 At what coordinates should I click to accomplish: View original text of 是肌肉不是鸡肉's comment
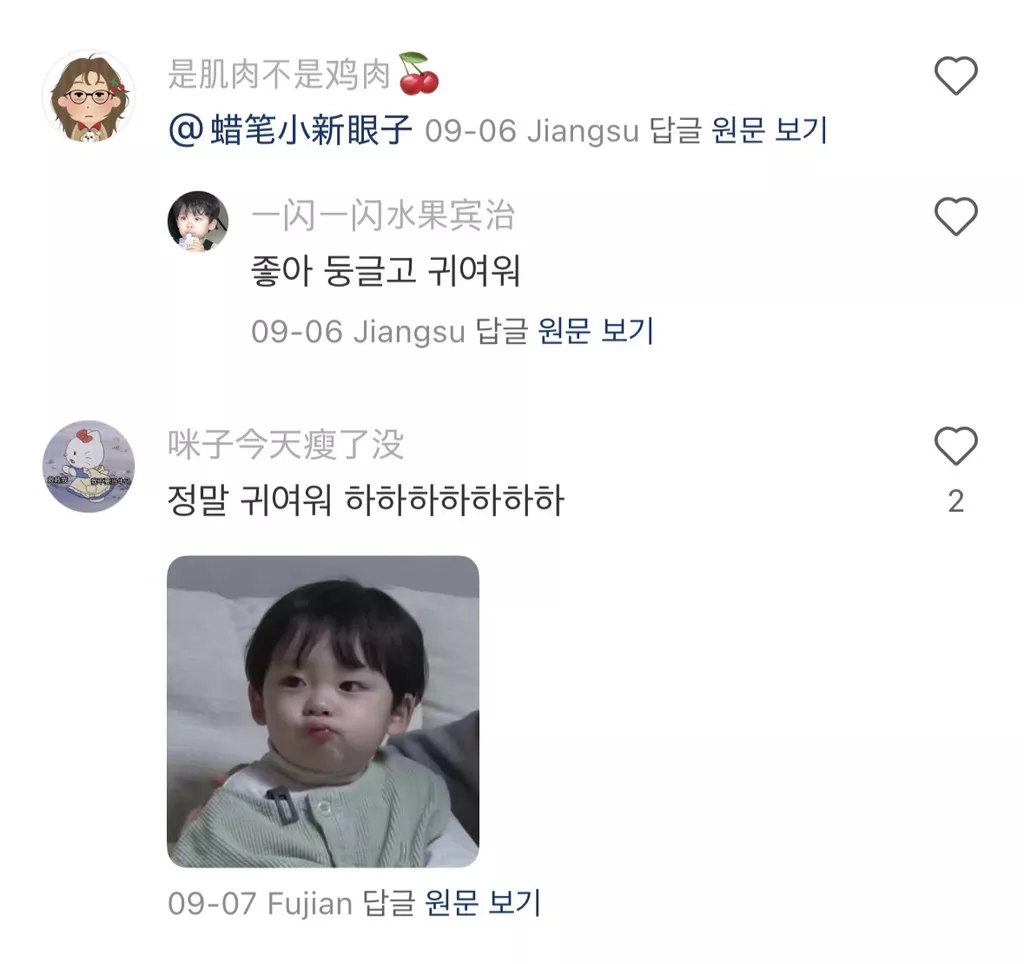(x=769, y=131)
